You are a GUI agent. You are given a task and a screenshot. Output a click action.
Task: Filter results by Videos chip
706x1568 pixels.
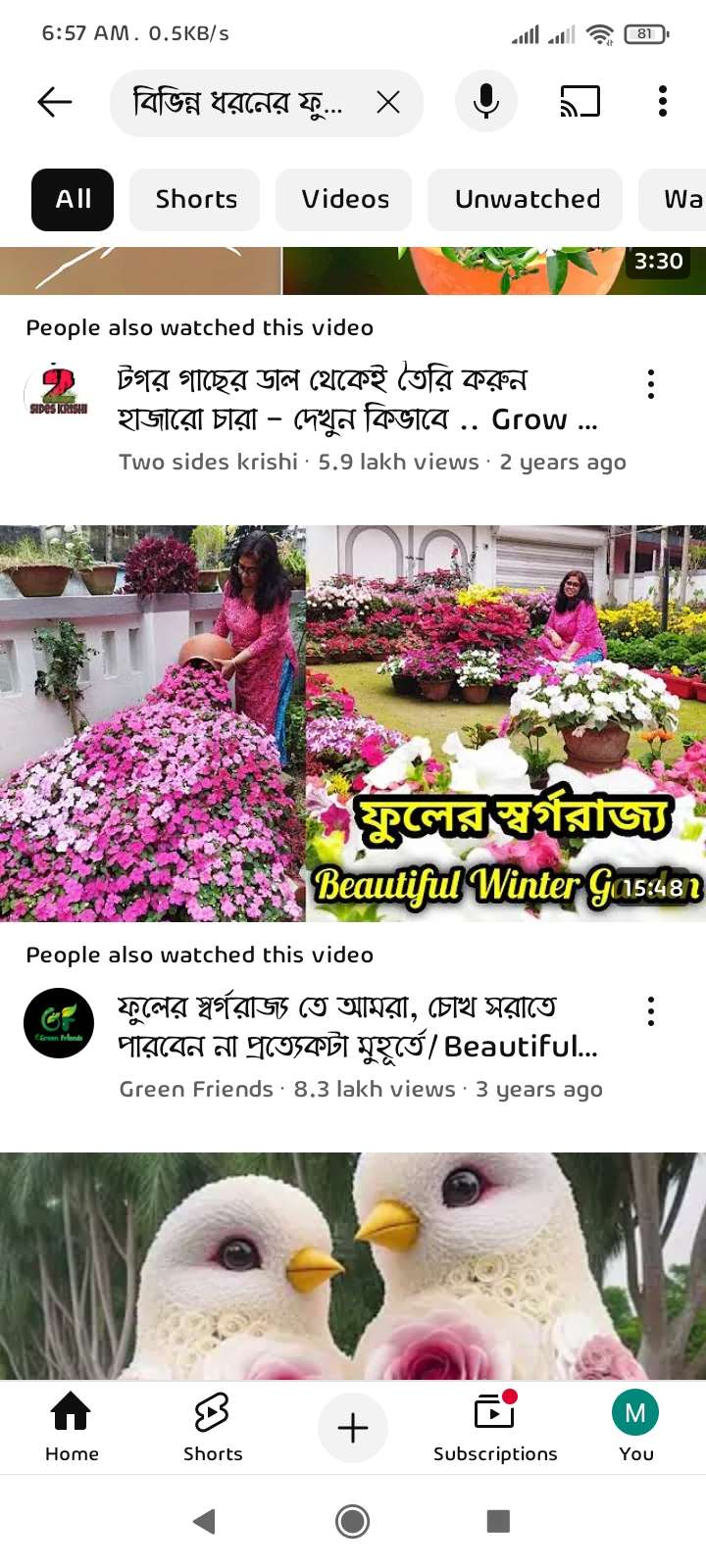[x=344, y=200]
